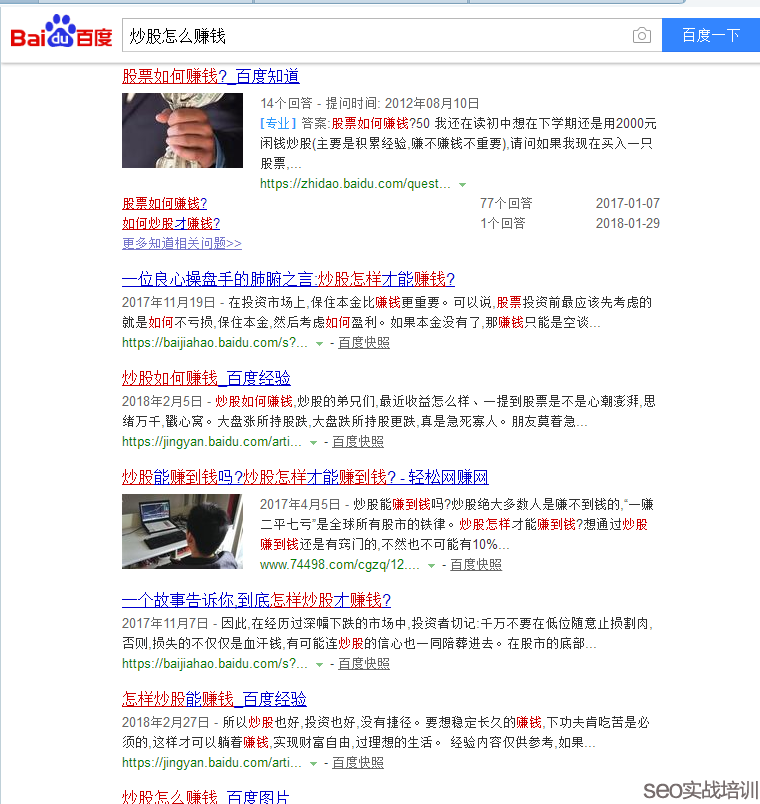Expand the arrow after the last jingyan.baidu.com URL

click(313, 762)
